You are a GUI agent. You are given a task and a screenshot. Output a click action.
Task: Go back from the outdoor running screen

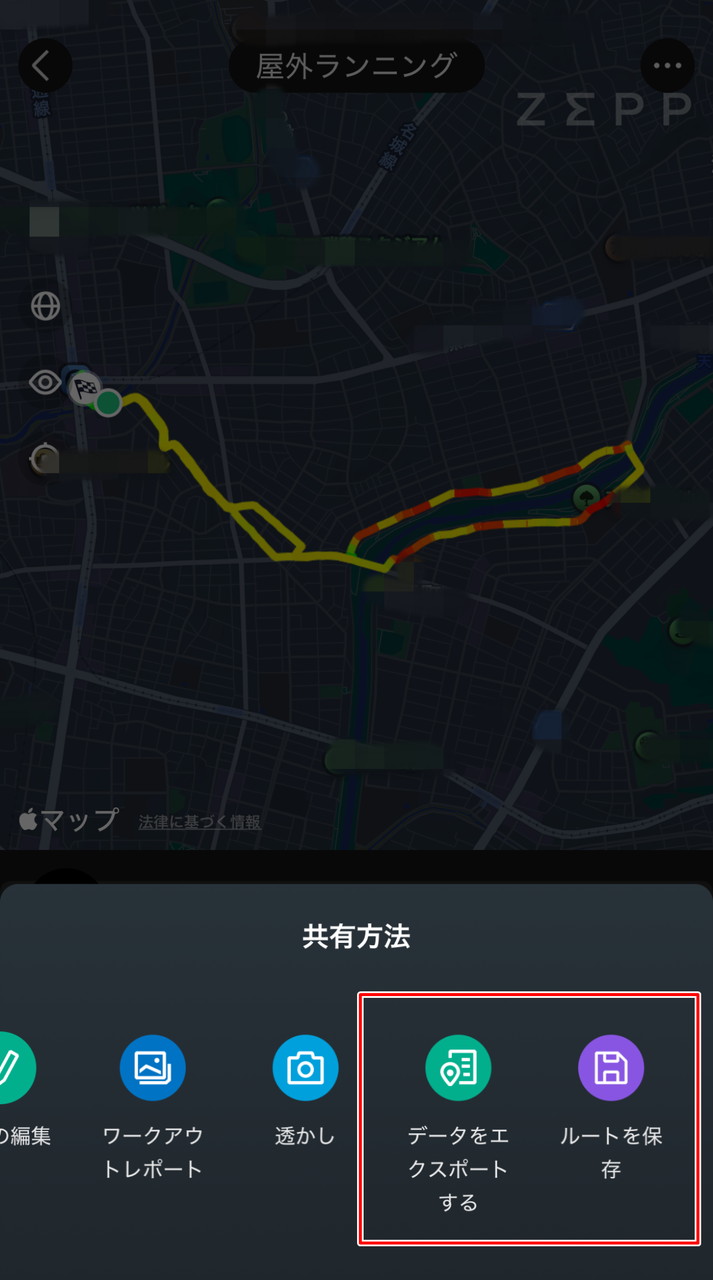pos(43,66)
